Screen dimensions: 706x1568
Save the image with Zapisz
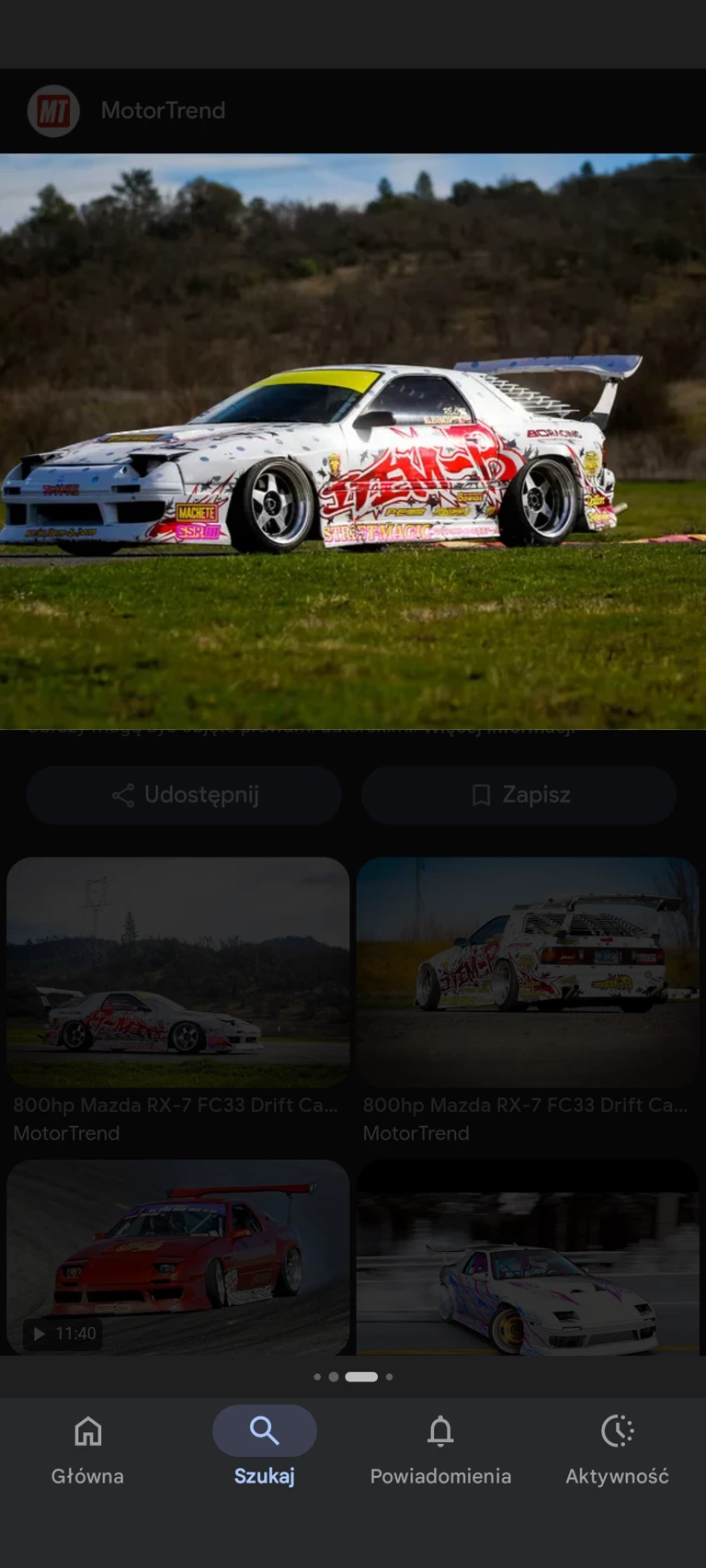[519, 795]
